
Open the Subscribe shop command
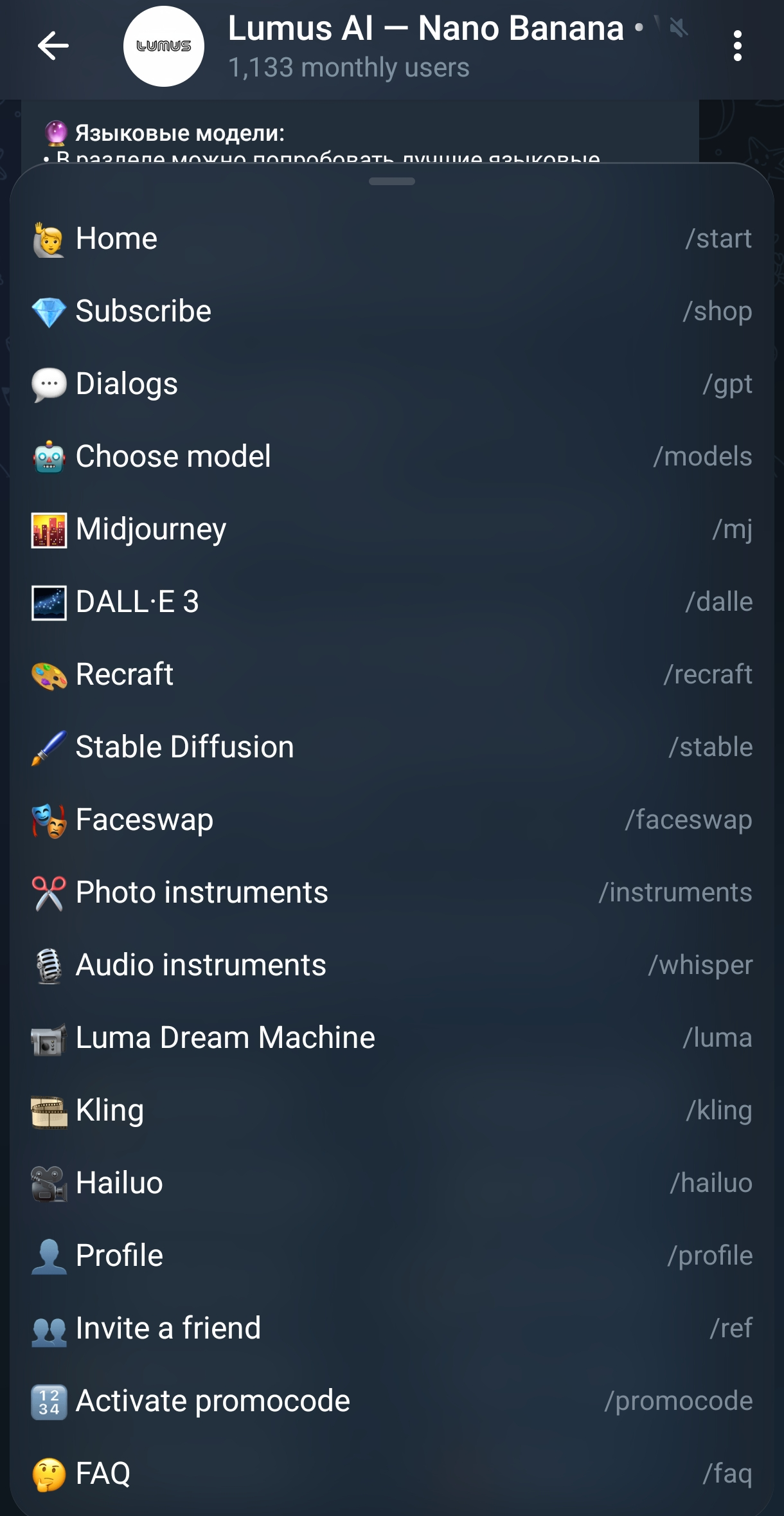(143, 311)
